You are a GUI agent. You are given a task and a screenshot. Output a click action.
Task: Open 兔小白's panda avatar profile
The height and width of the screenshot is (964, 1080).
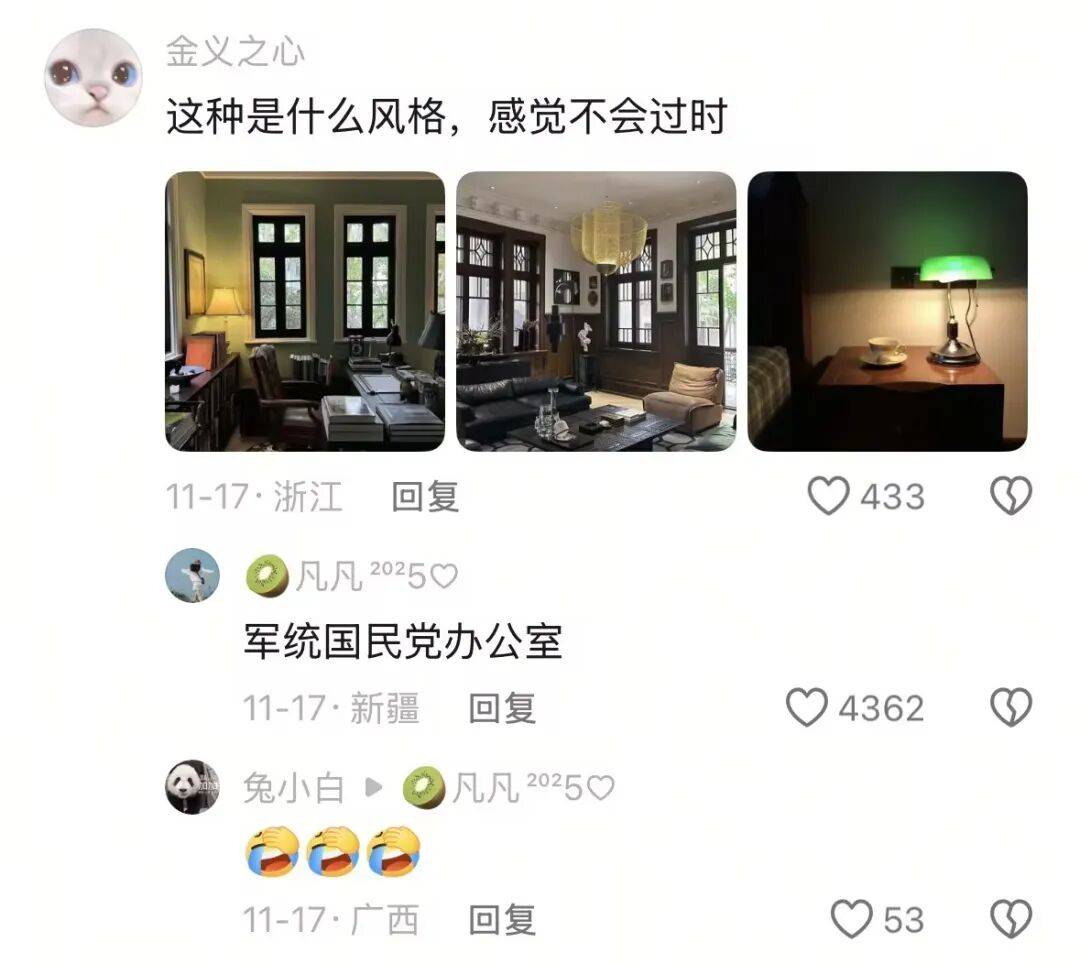[x=193, y=787]
